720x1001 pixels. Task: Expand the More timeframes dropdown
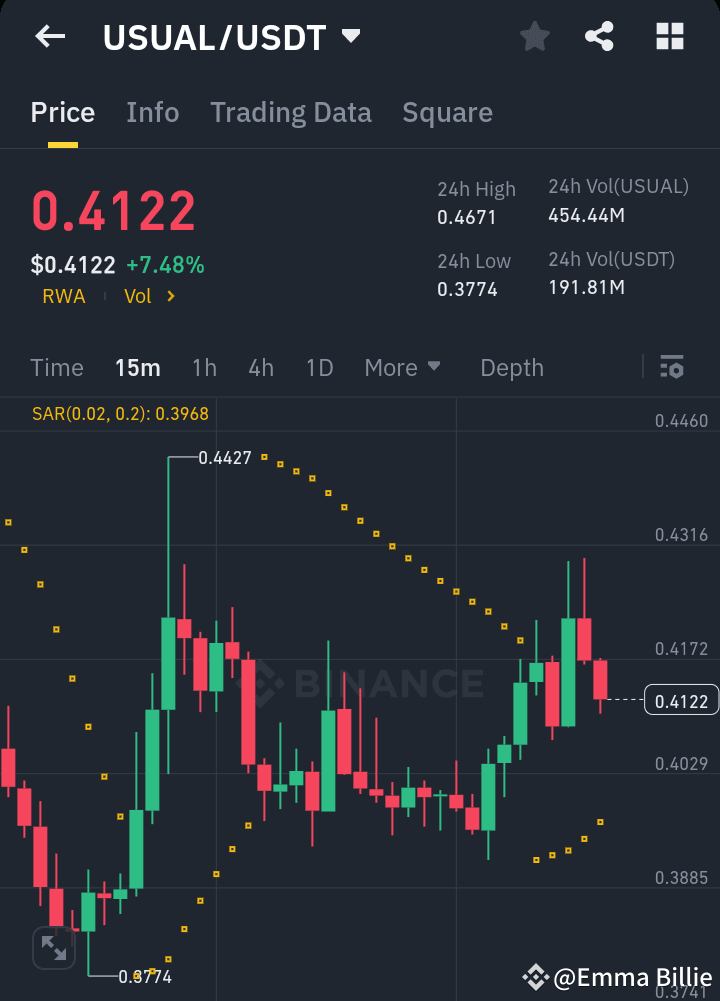403,367
